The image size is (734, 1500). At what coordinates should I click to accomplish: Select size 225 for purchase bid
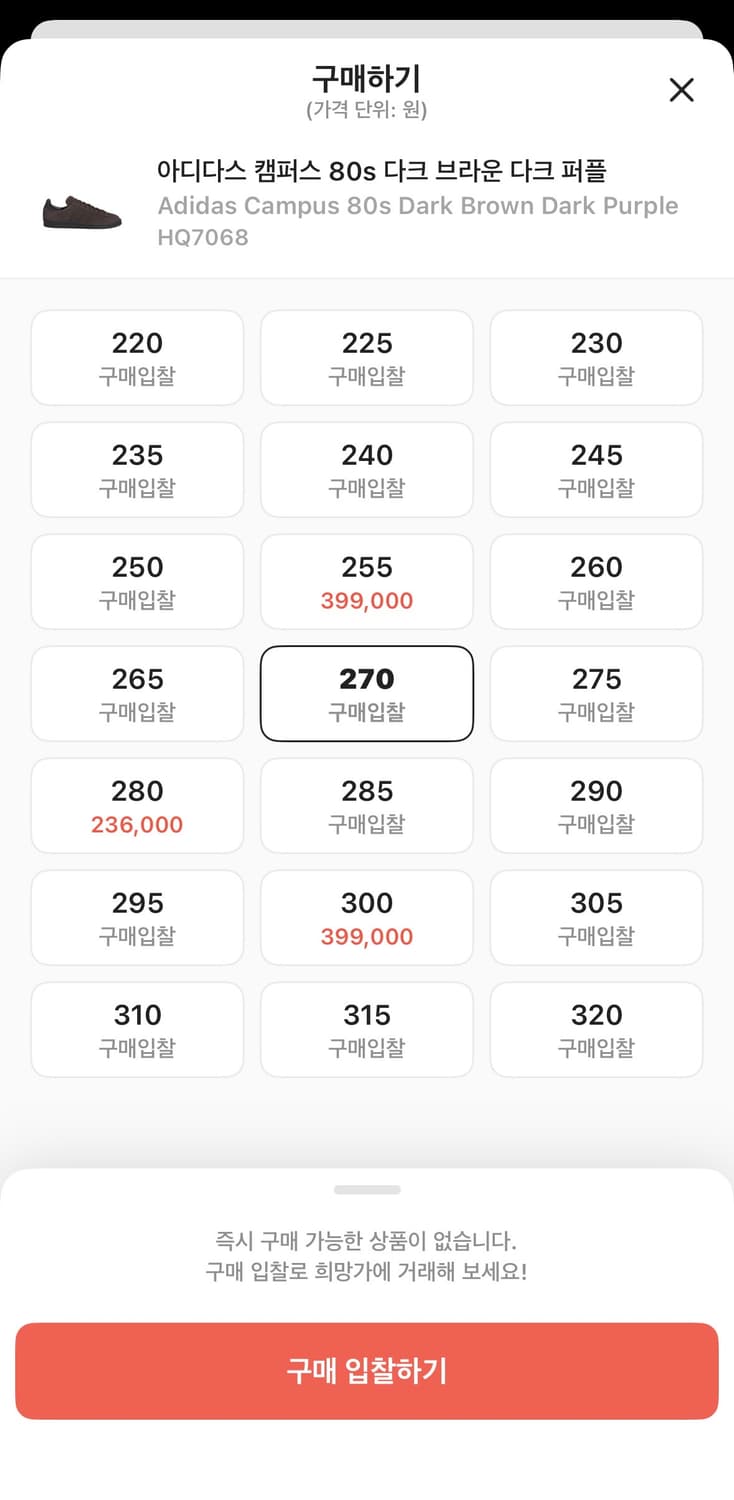367,358
